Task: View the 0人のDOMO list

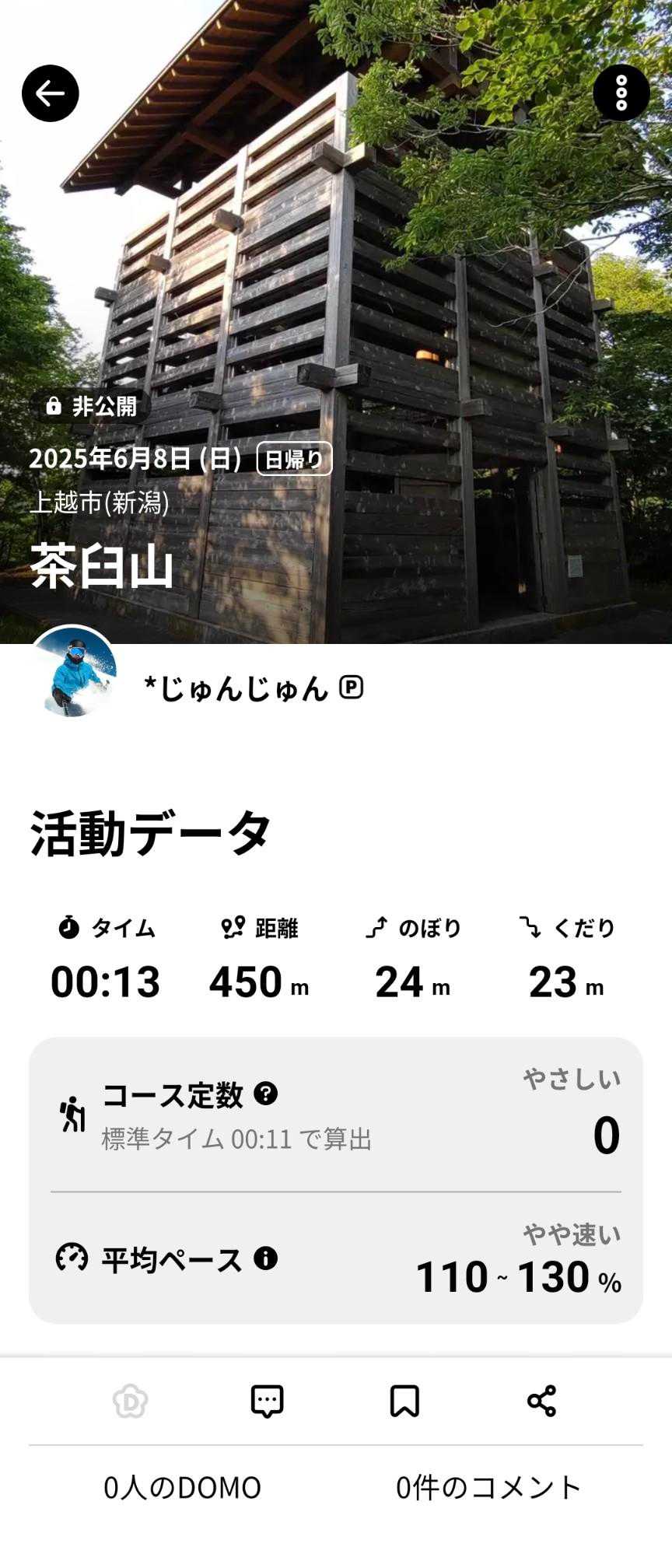Action: (x=182, y=1487)
